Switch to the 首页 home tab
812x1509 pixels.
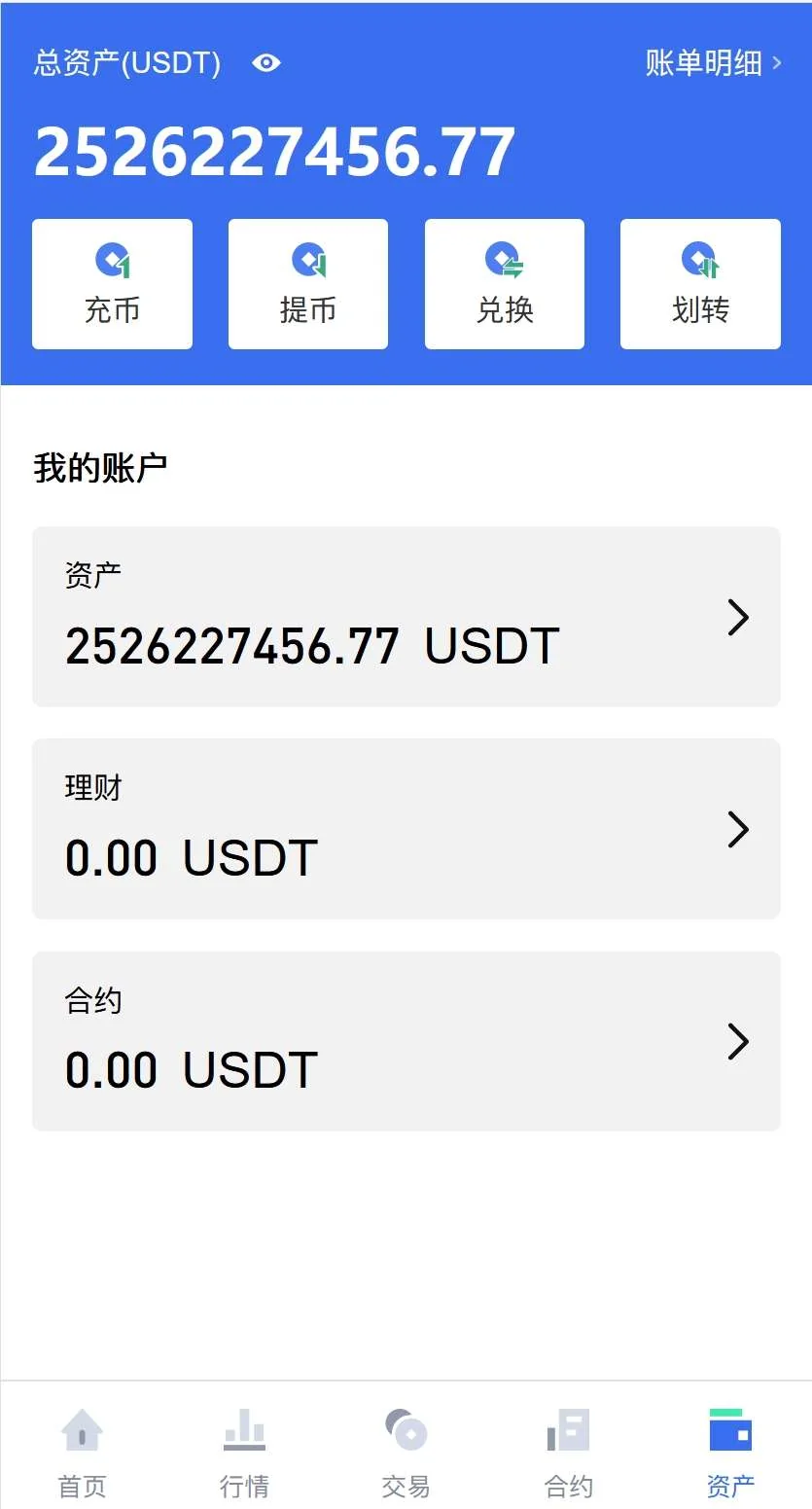[x=82, y=1452]
